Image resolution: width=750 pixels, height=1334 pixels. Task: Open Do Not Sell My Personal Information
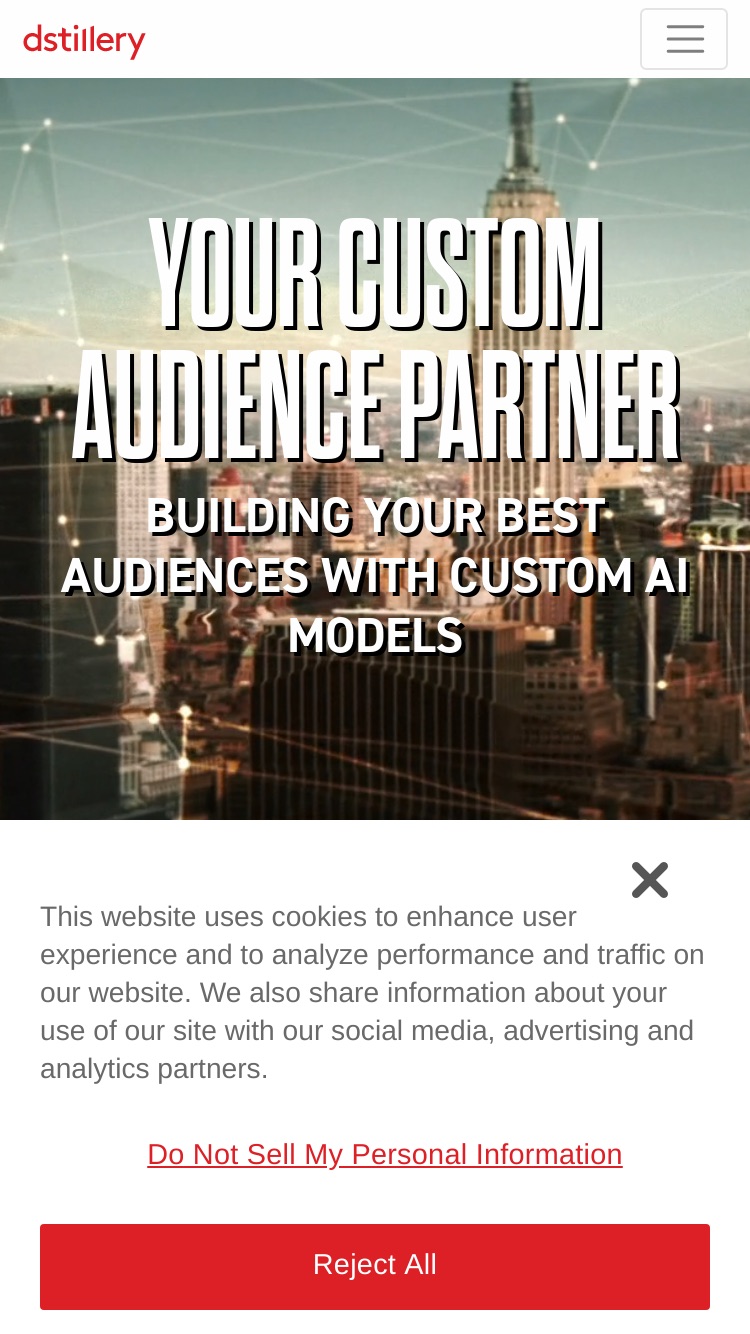[x=385, y=1154]
